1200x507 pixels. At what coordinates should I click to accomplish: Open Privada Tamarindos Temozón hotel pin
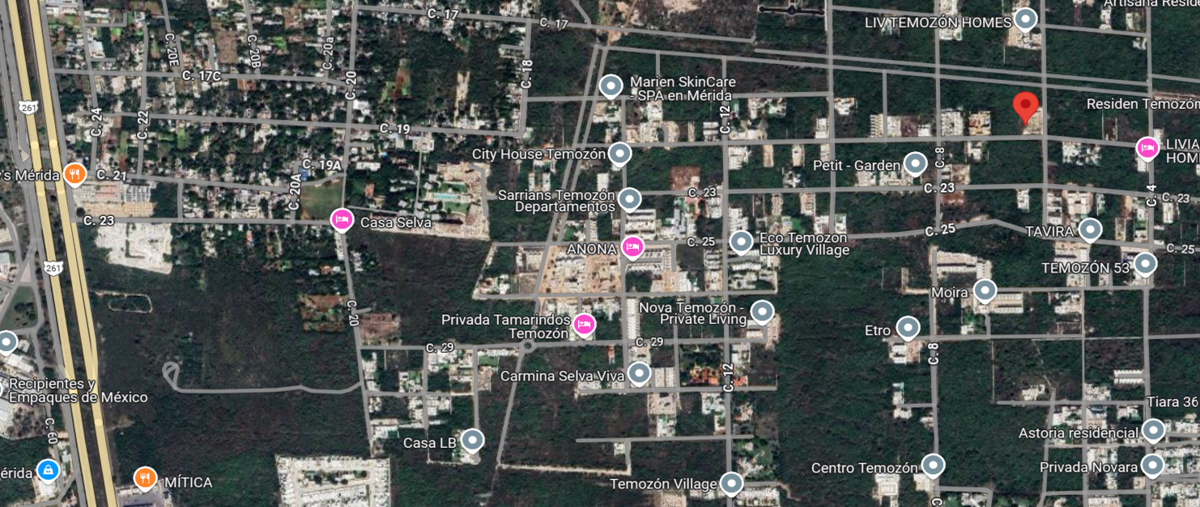(x=585, y=324)
